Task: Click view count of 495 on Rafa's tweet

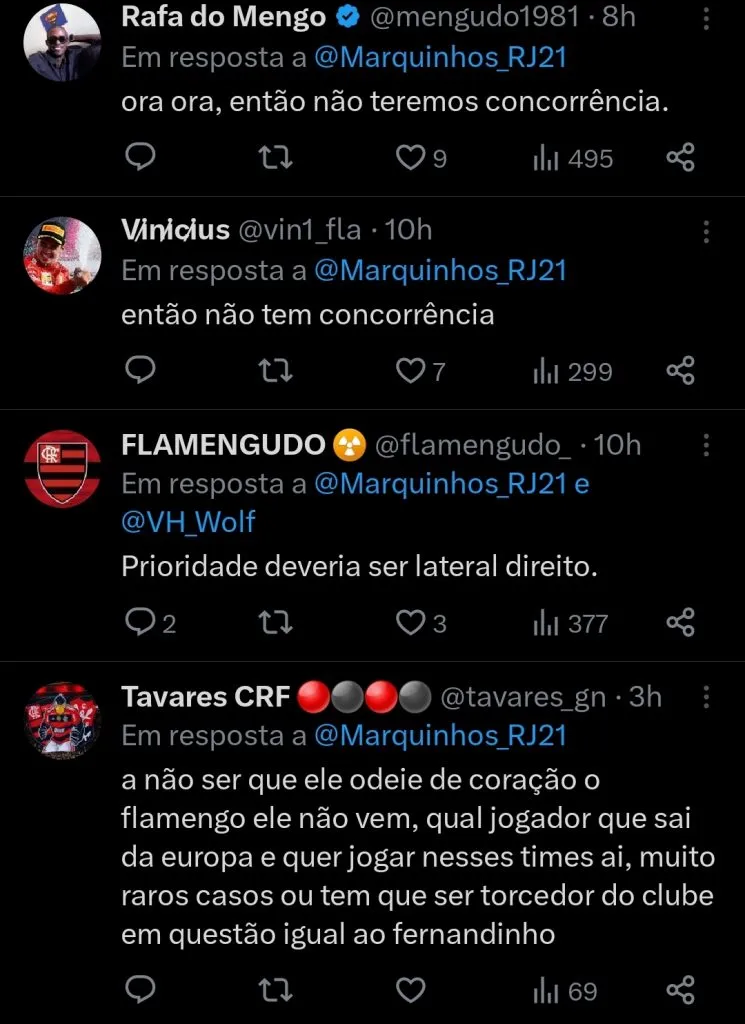Action: 570,158
